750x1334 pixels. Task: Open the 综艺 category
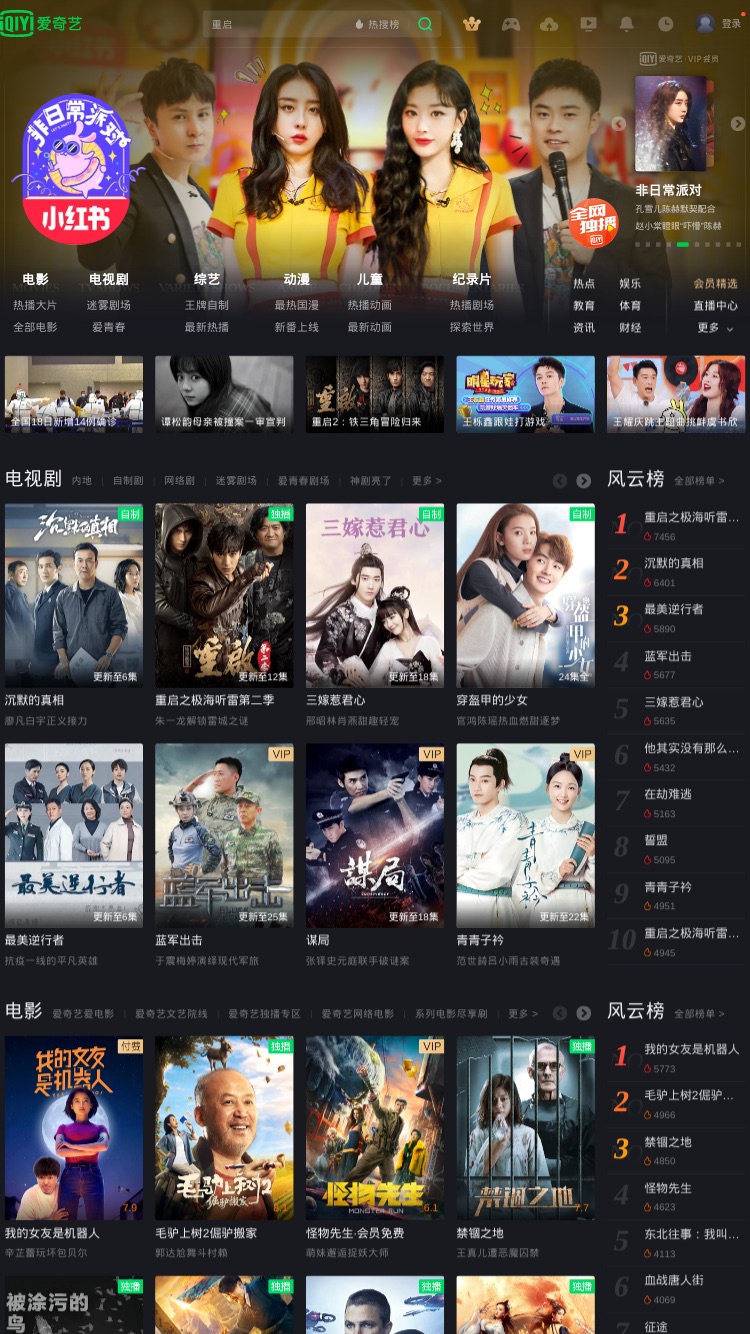click(206, 279)
